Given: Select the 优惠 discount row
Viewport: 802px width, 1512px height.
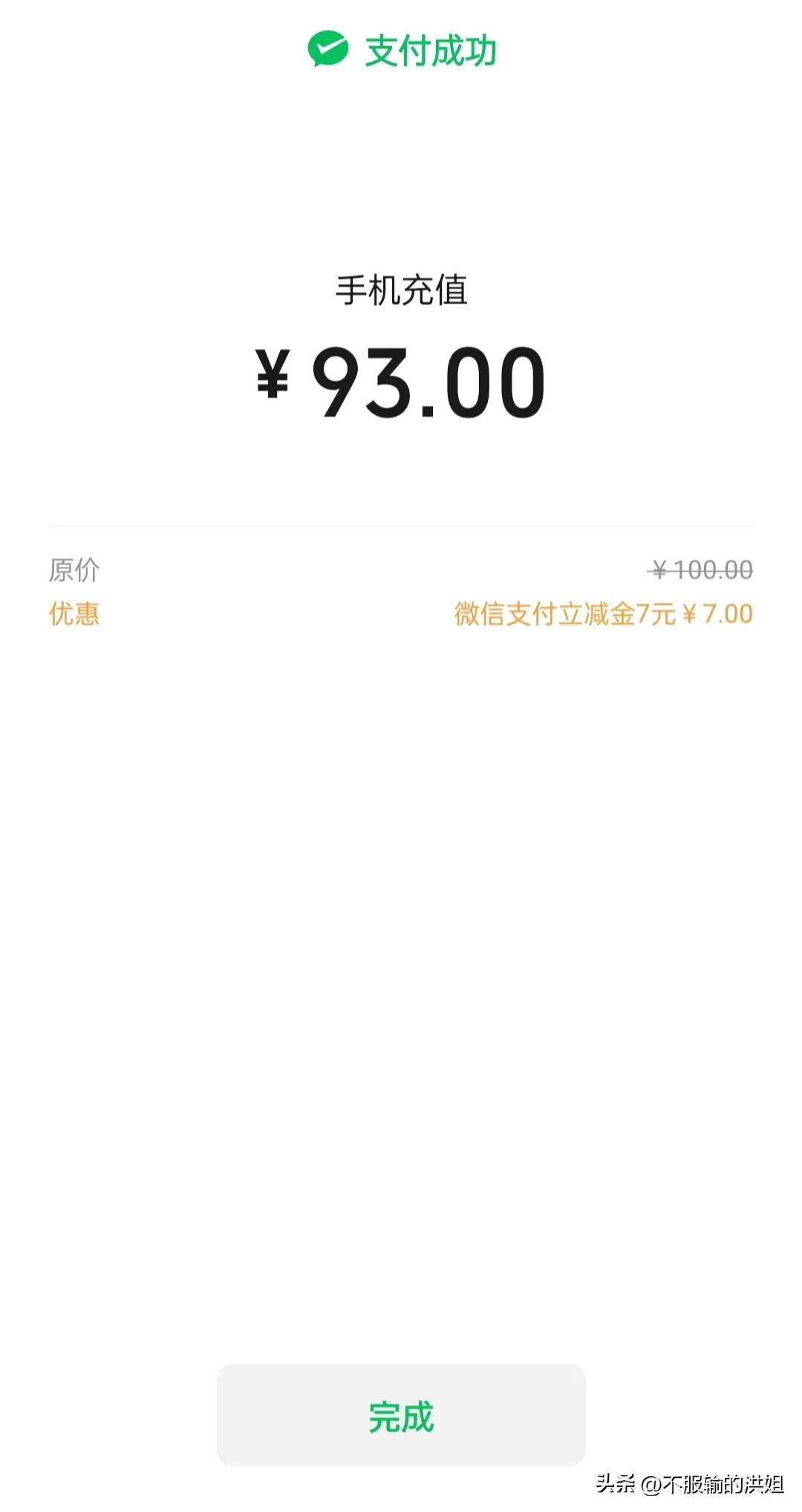Looking at the screenshot, I should tap(401, 612).
